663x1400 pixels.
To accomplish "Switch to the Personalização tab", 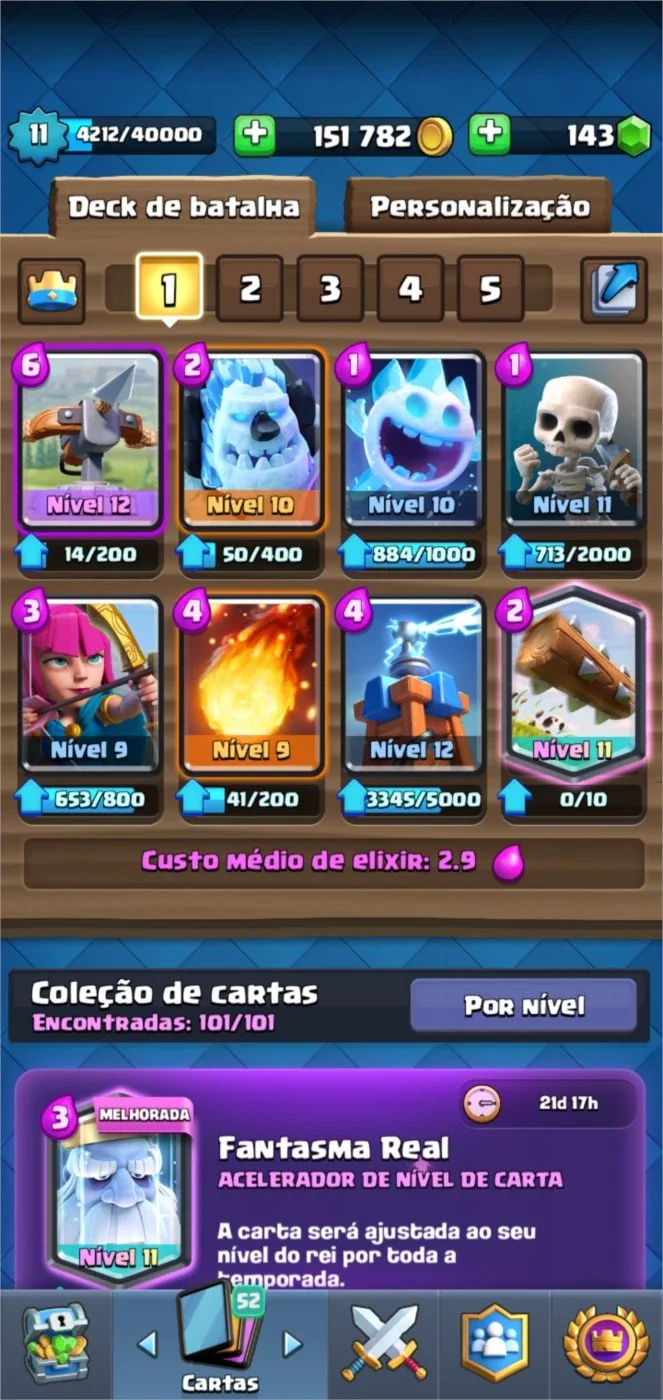I will pos(479,207).
